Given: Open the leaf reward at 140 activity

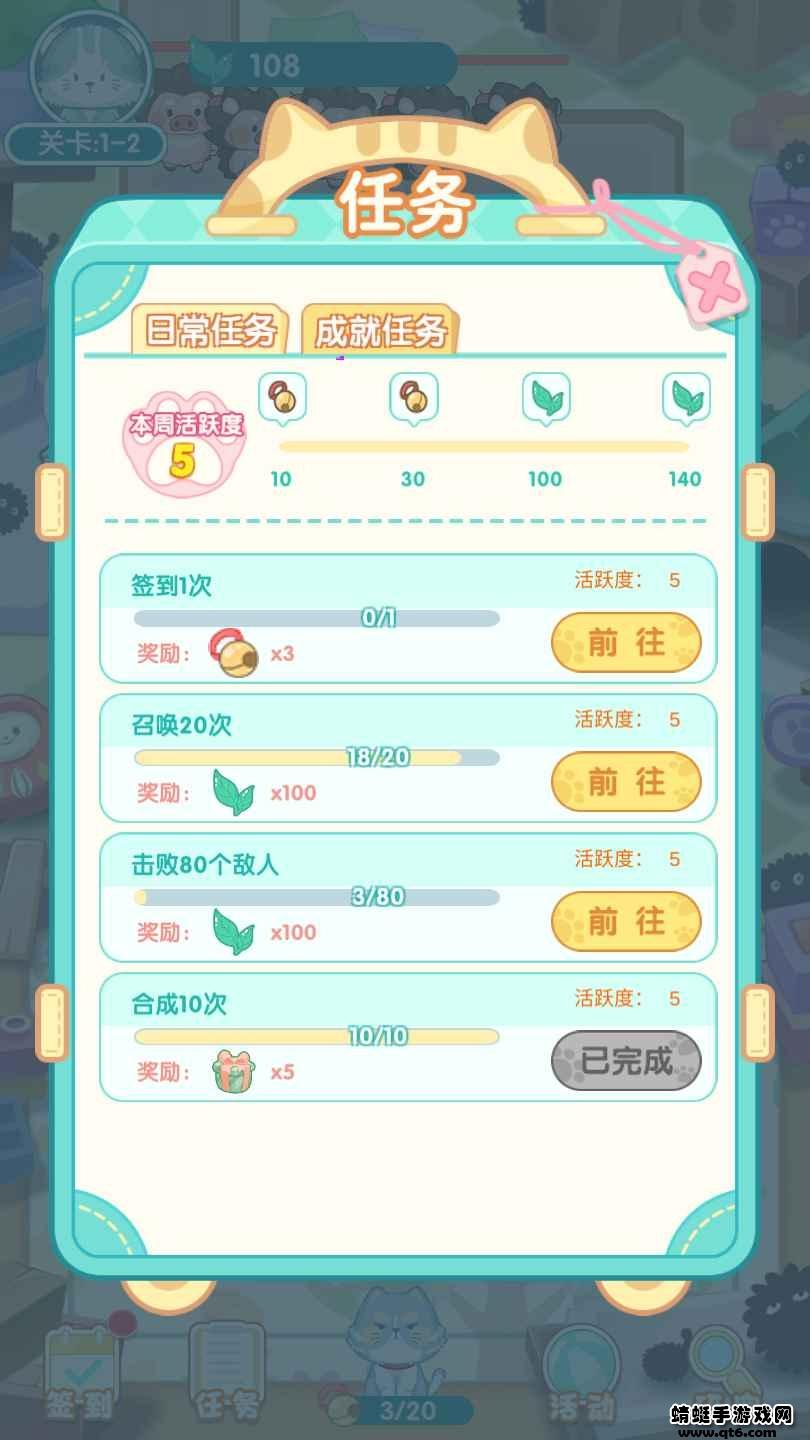Looking at the screenshot, I should (x=686, y=398).
